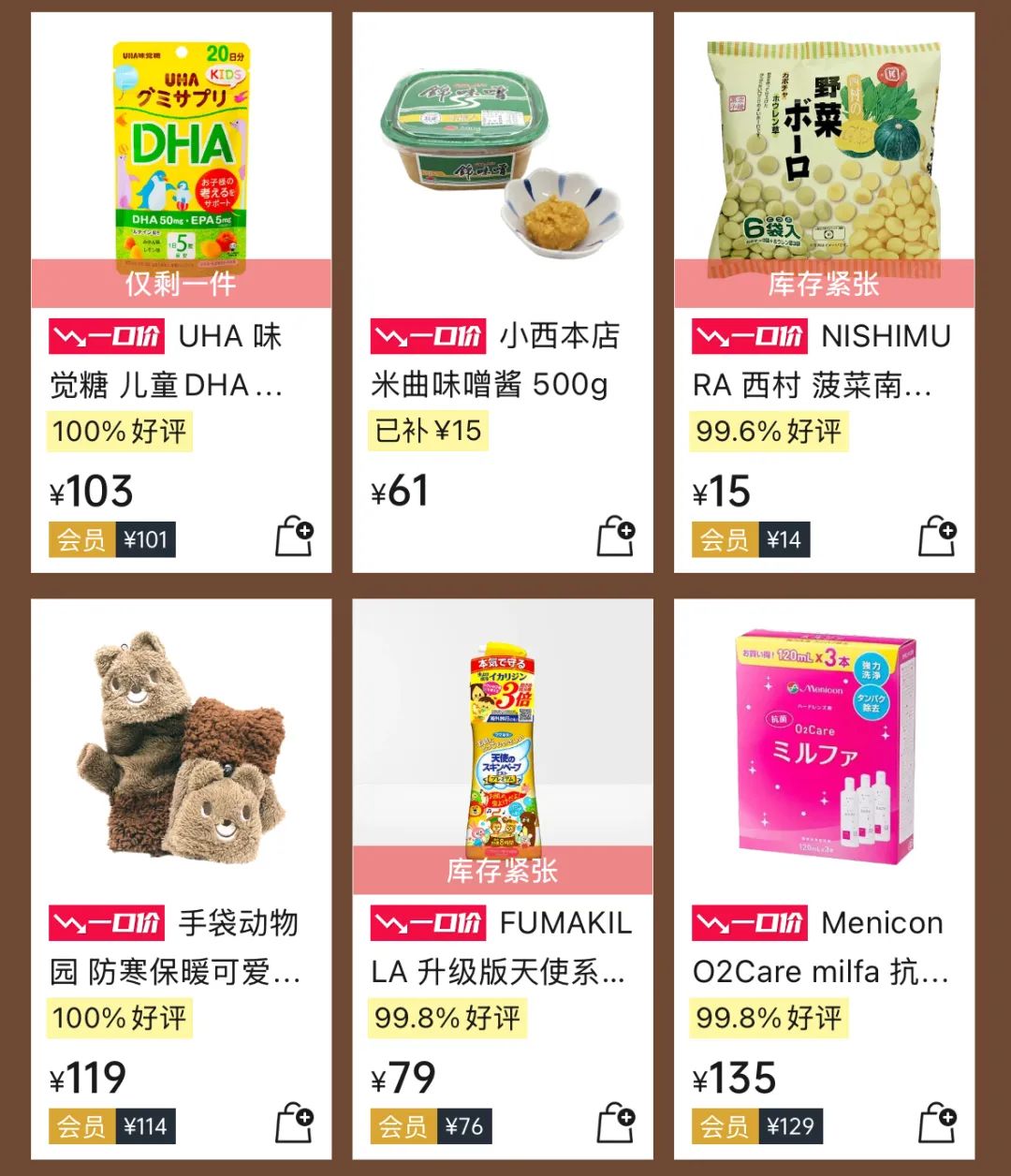
Task: Add UHA 儿童DHA gummies to cart
Action: tap(294, 537)
